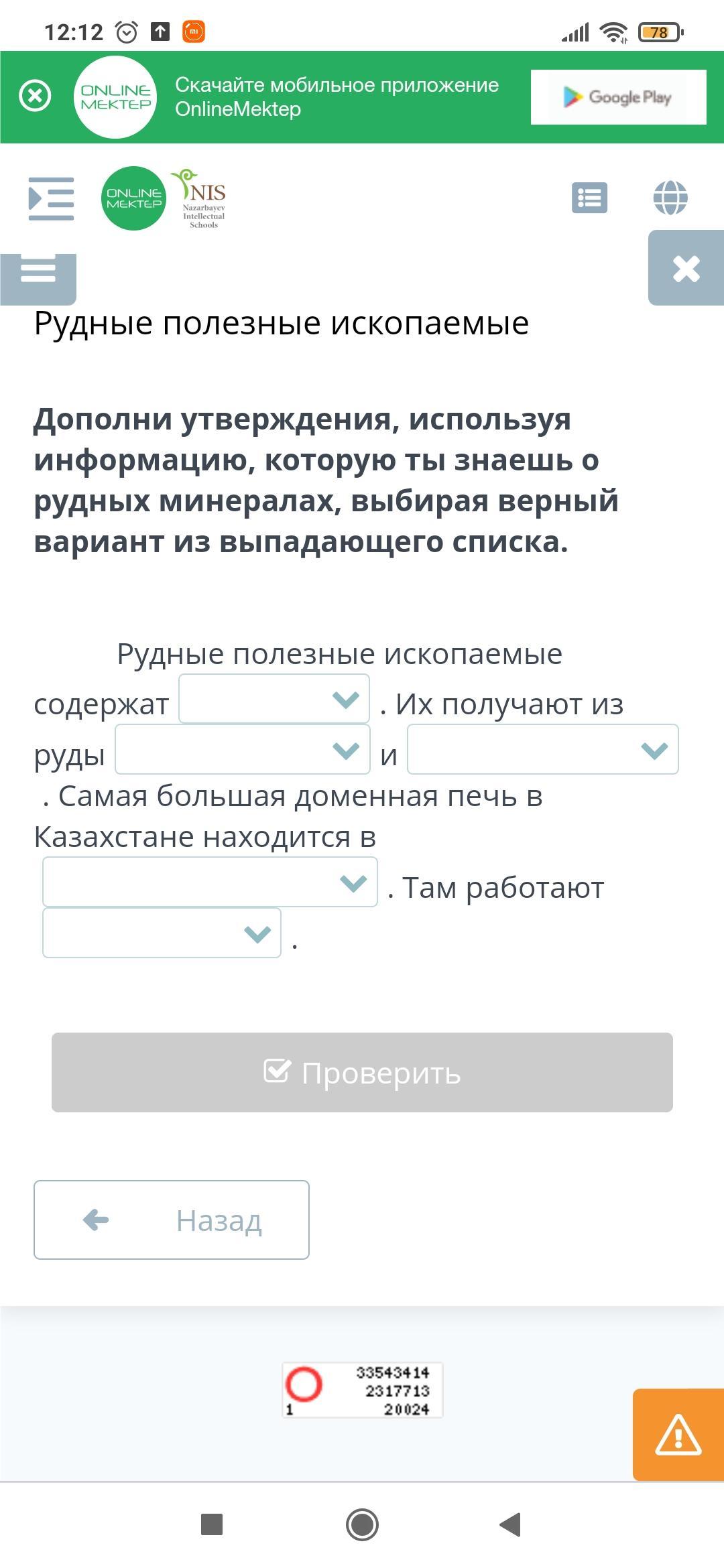Open Google Play to download the app
724x1568 pixels.
[618, 97]
